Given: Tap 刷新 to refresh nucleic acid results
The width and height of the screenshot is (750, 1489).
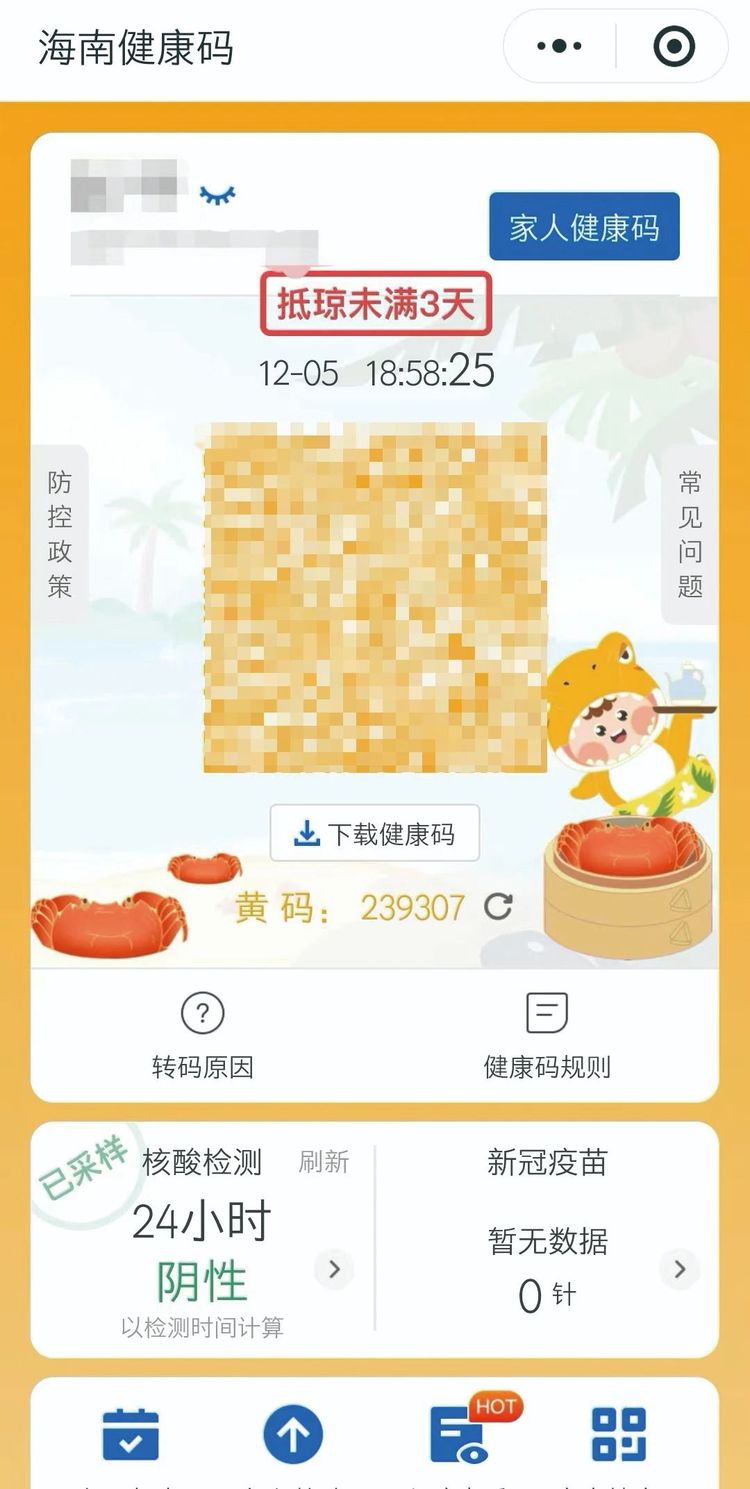Looking at the screenshot, I should (x=324, y=1161).
